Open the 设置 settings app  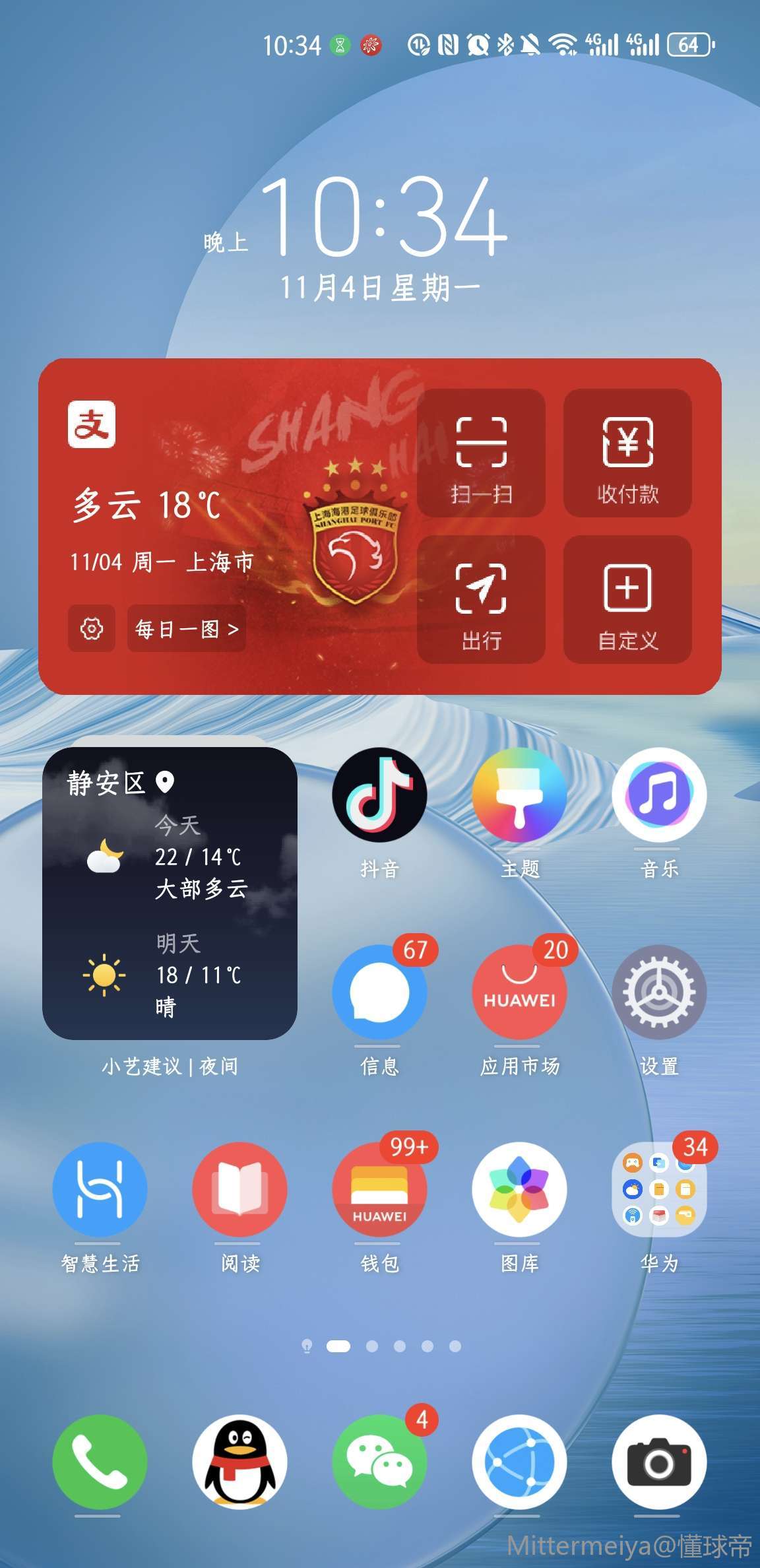(659, 992)
